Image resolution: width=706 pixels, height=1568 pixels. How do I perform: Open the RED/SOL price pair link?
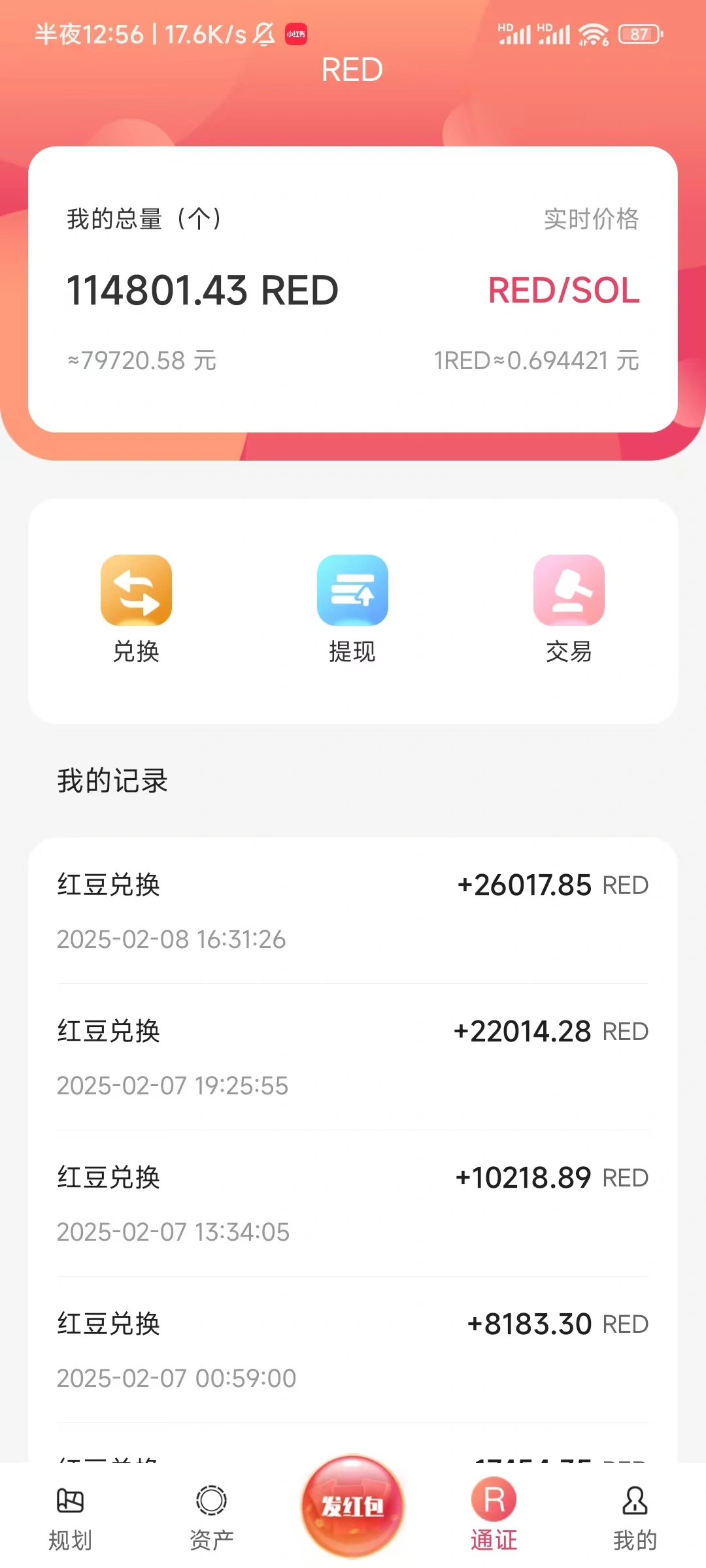563,292
